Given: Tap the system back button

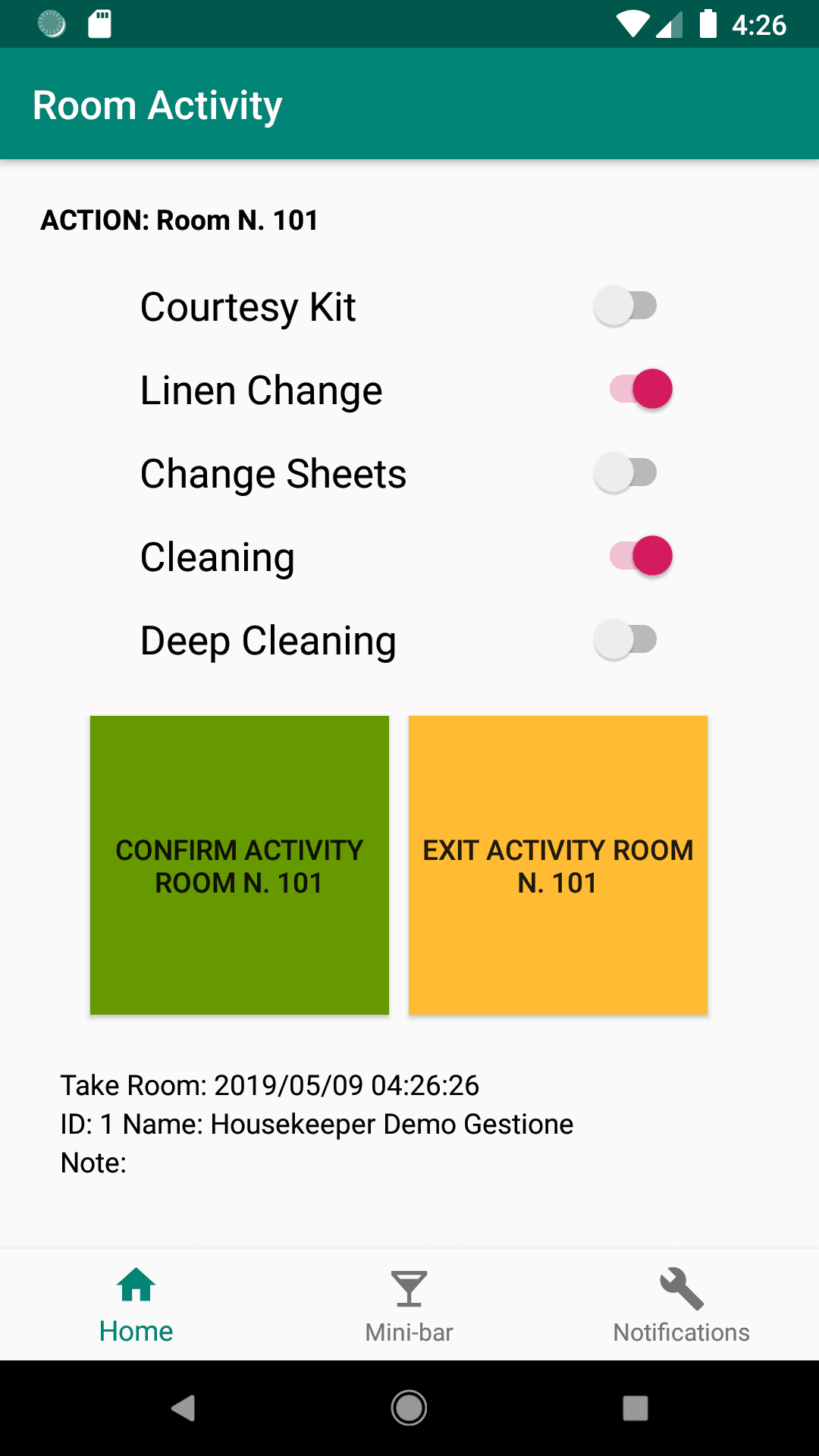Looking at the screenshot, I should pyautogui.click(x=183, y=1408).
